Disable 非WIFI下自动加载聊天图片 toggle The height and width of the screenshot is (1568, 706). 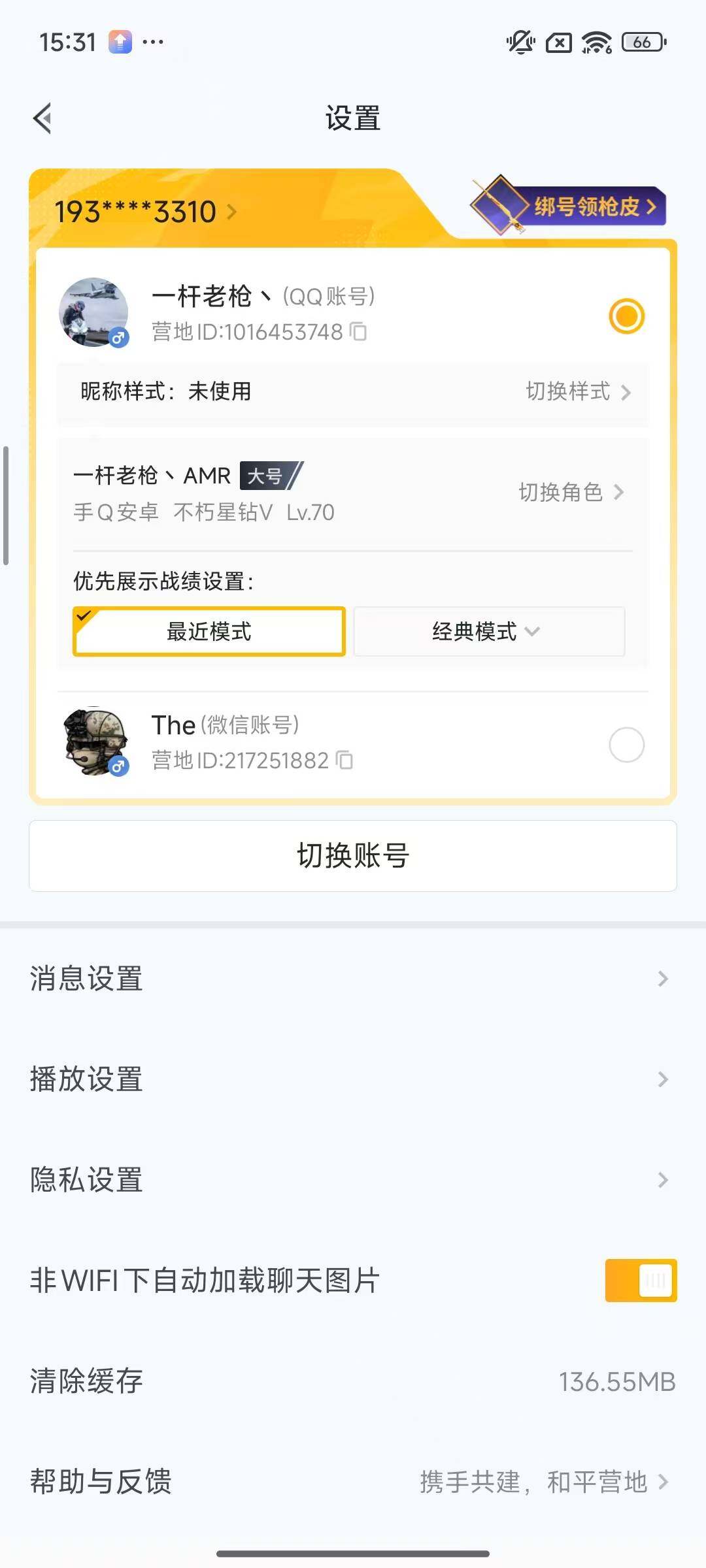point(641,1281)
